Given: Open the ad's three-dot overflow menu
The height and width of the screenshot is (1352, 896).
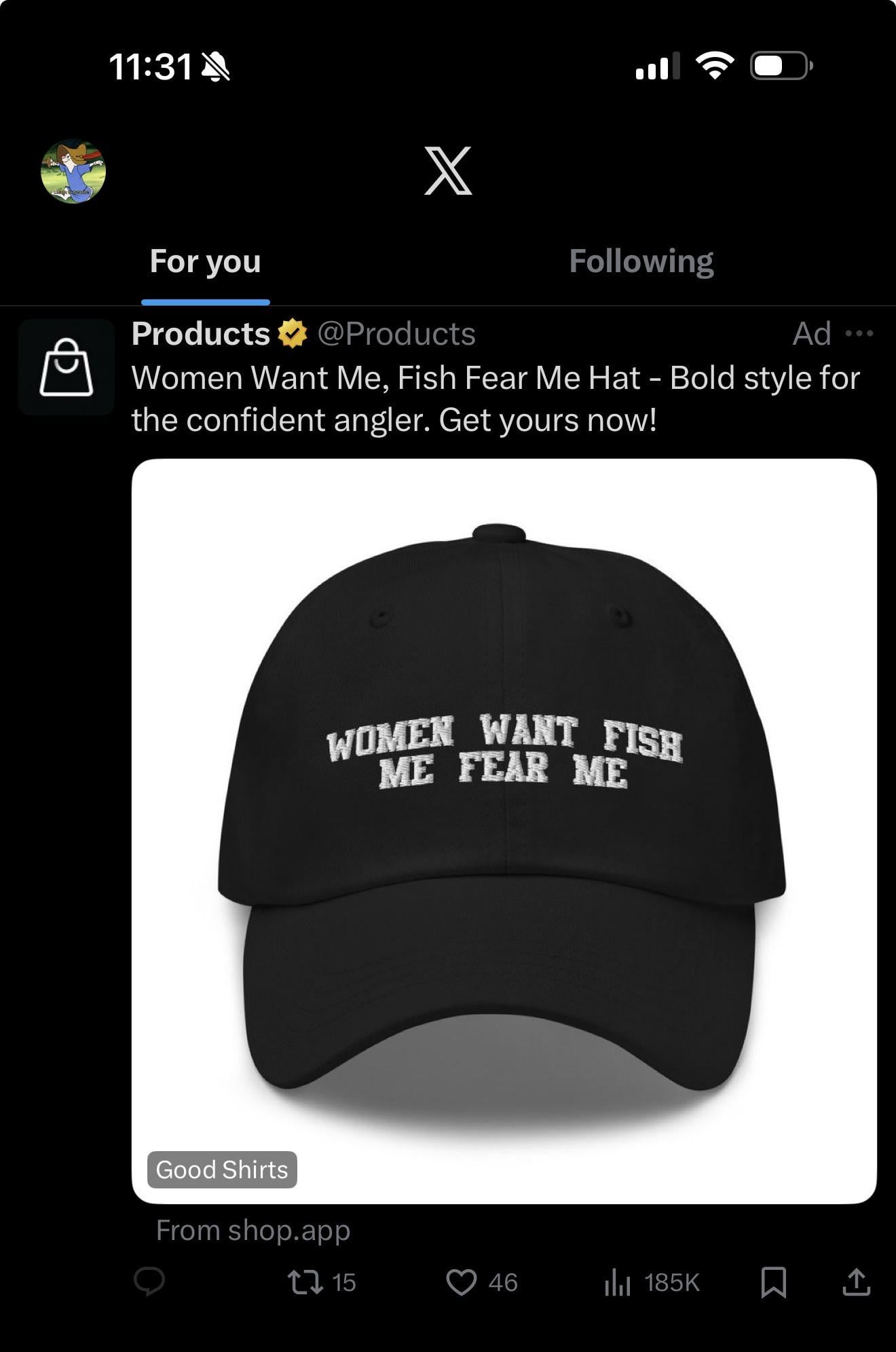Looking at the screenshot, I should pos(859,333).
